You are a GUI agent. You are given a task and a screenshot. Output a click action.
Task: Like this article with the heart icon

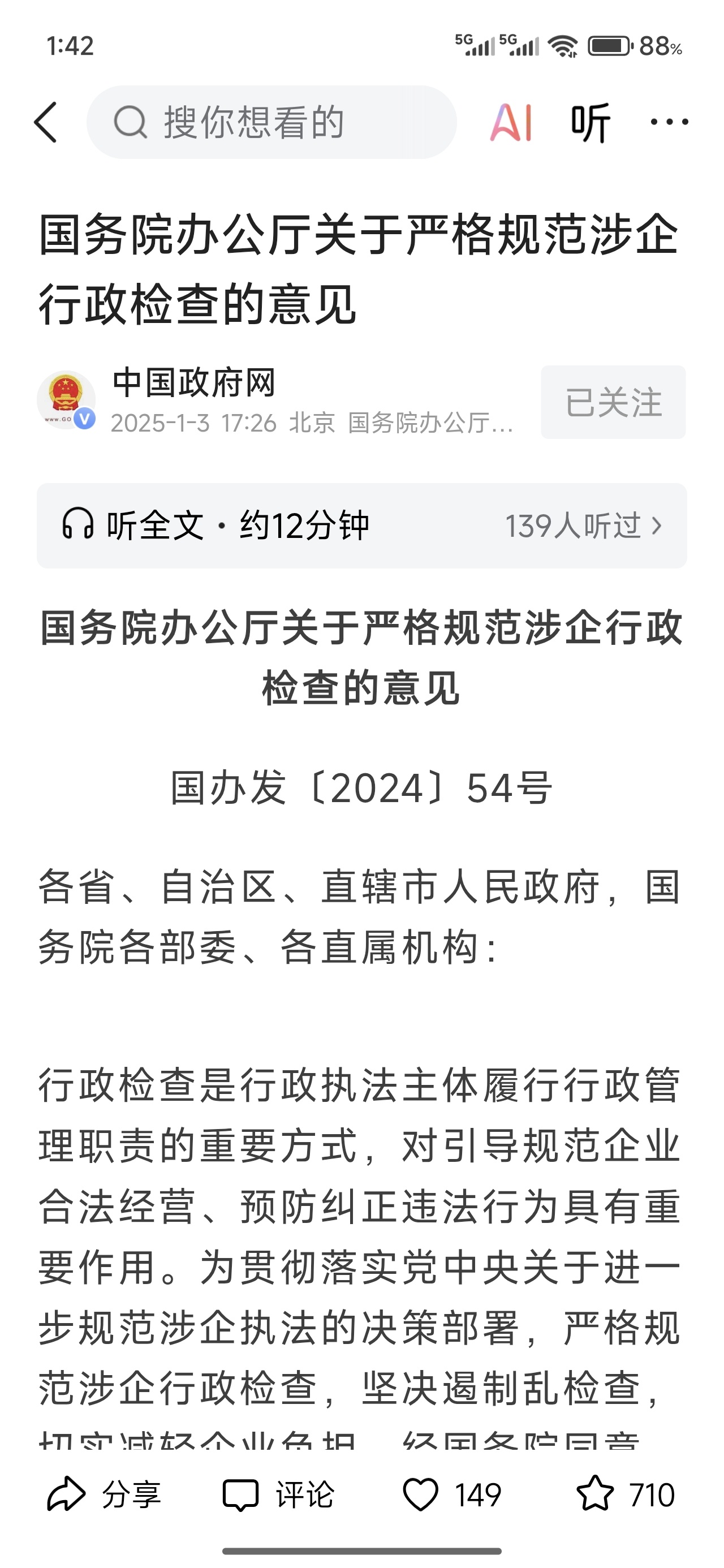point(421,1494)
